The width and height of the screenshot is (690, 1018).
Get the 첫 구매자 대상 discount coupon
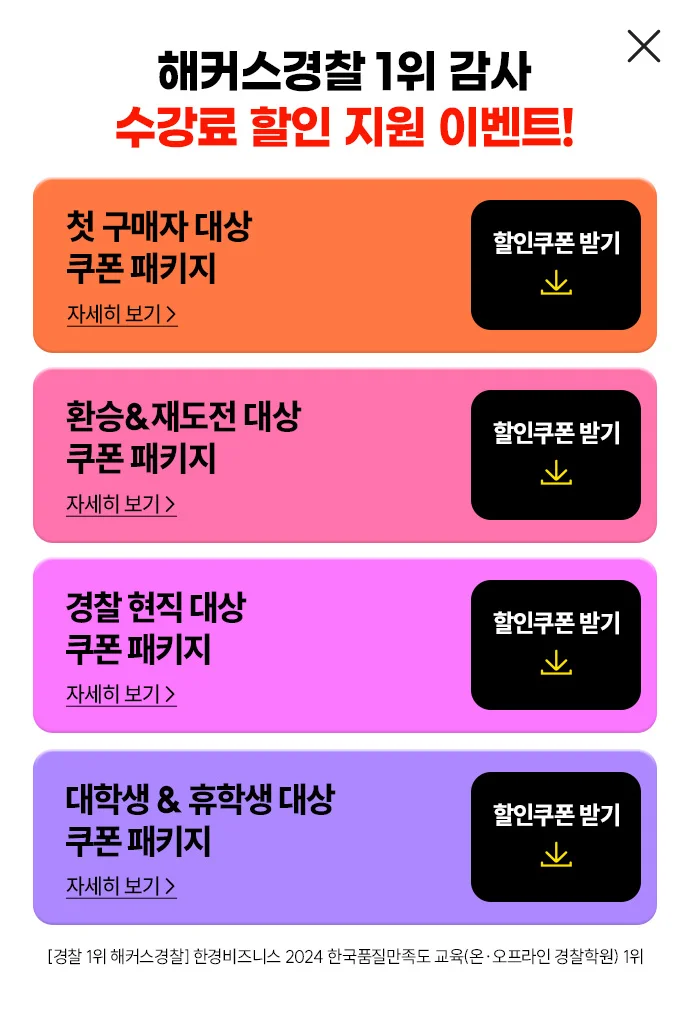(555, 265)
